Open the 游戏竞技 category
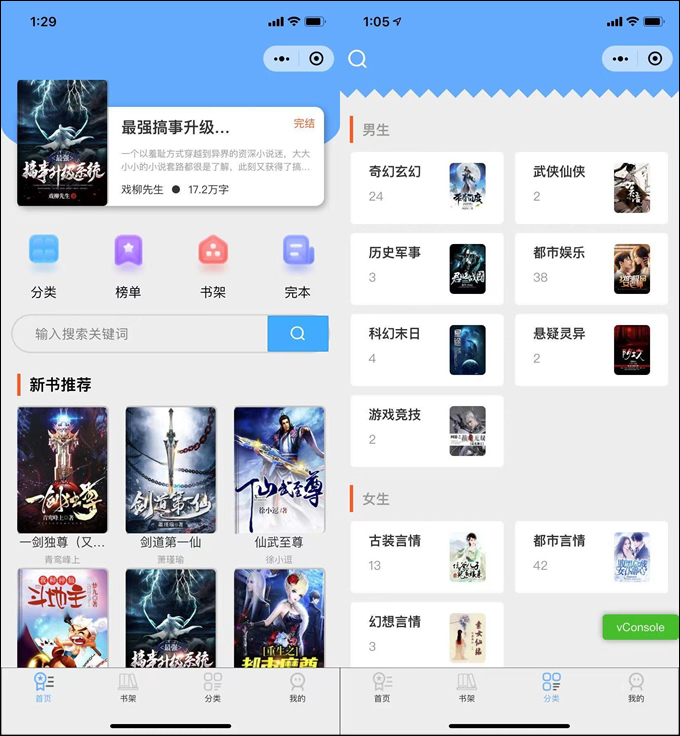 click(x=427, y=430)
